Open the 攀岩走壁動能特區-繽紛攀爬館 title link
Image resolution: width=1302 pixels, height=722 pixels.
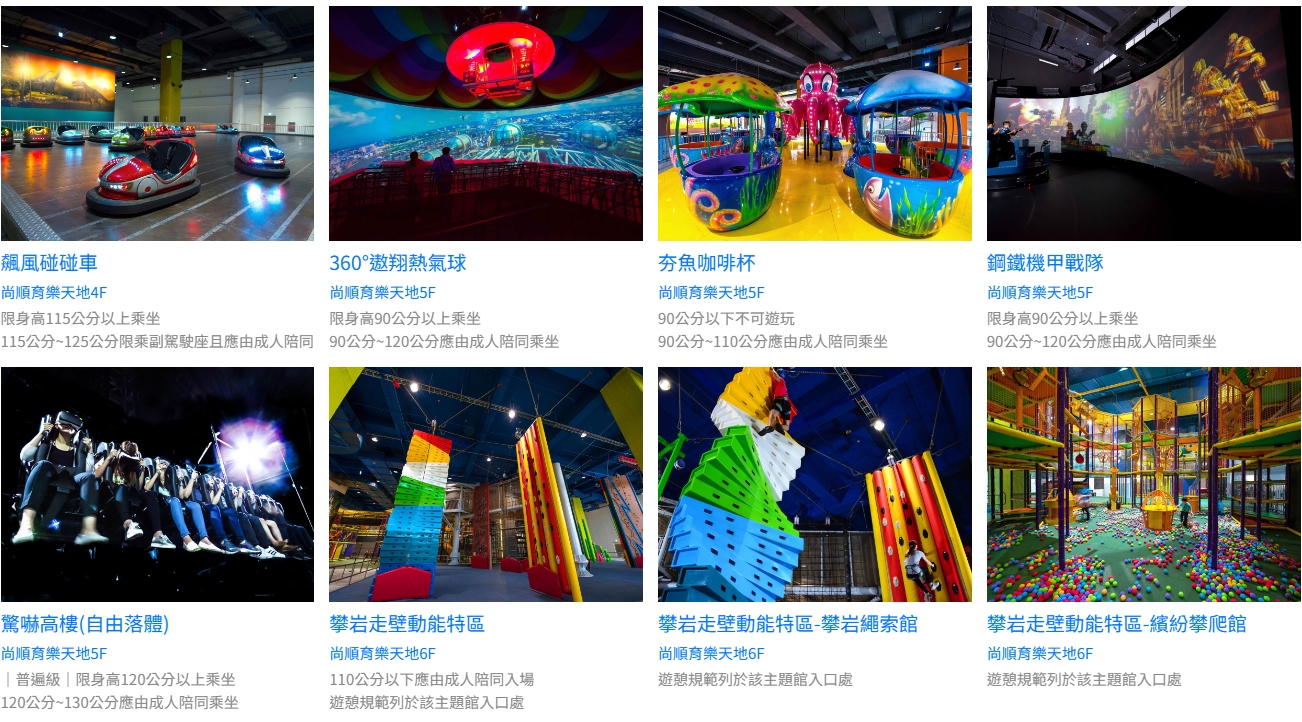[x=1116, y=624]
